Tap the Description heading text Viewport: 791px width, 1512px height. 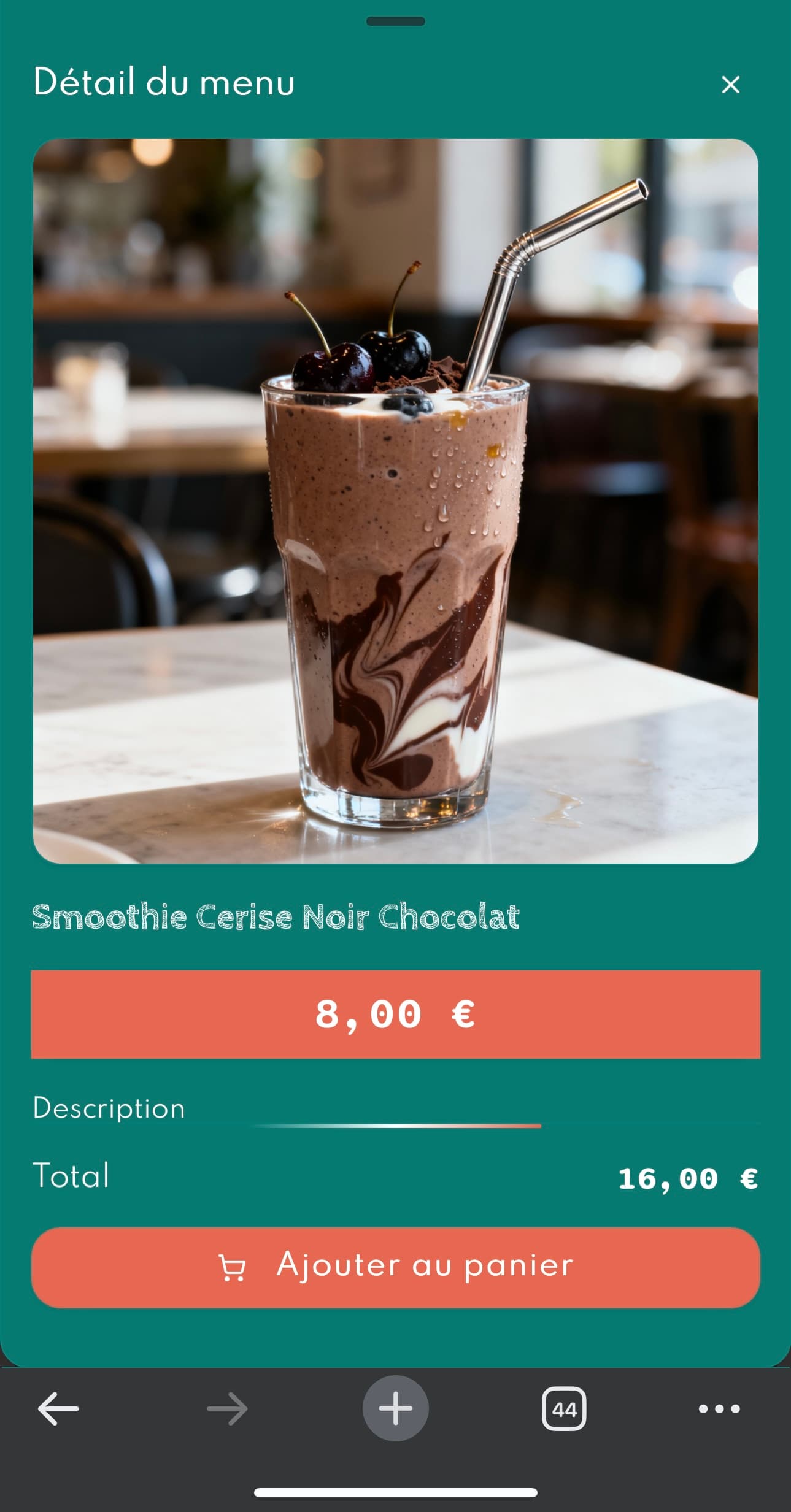click(x=107, y=1109)
